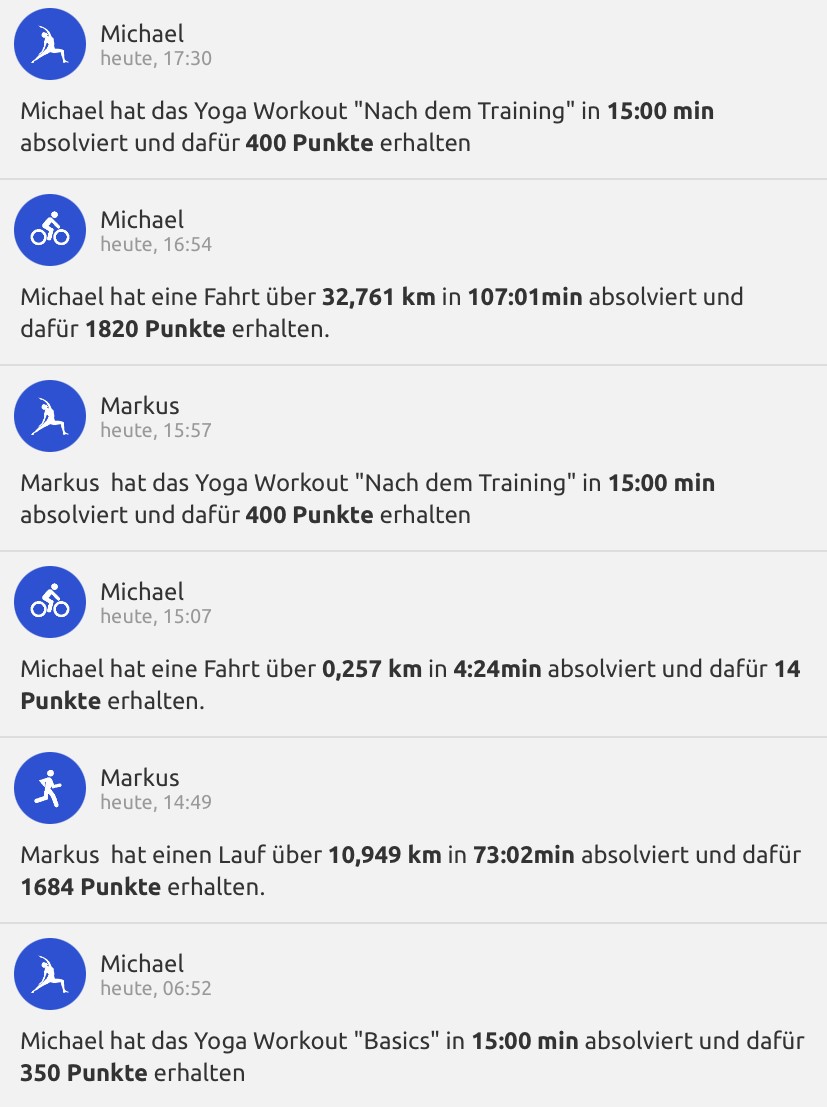Open the bike icon beside Michael's 15:07 ride
827x1107 pixels.
click(x=49, y=602)
